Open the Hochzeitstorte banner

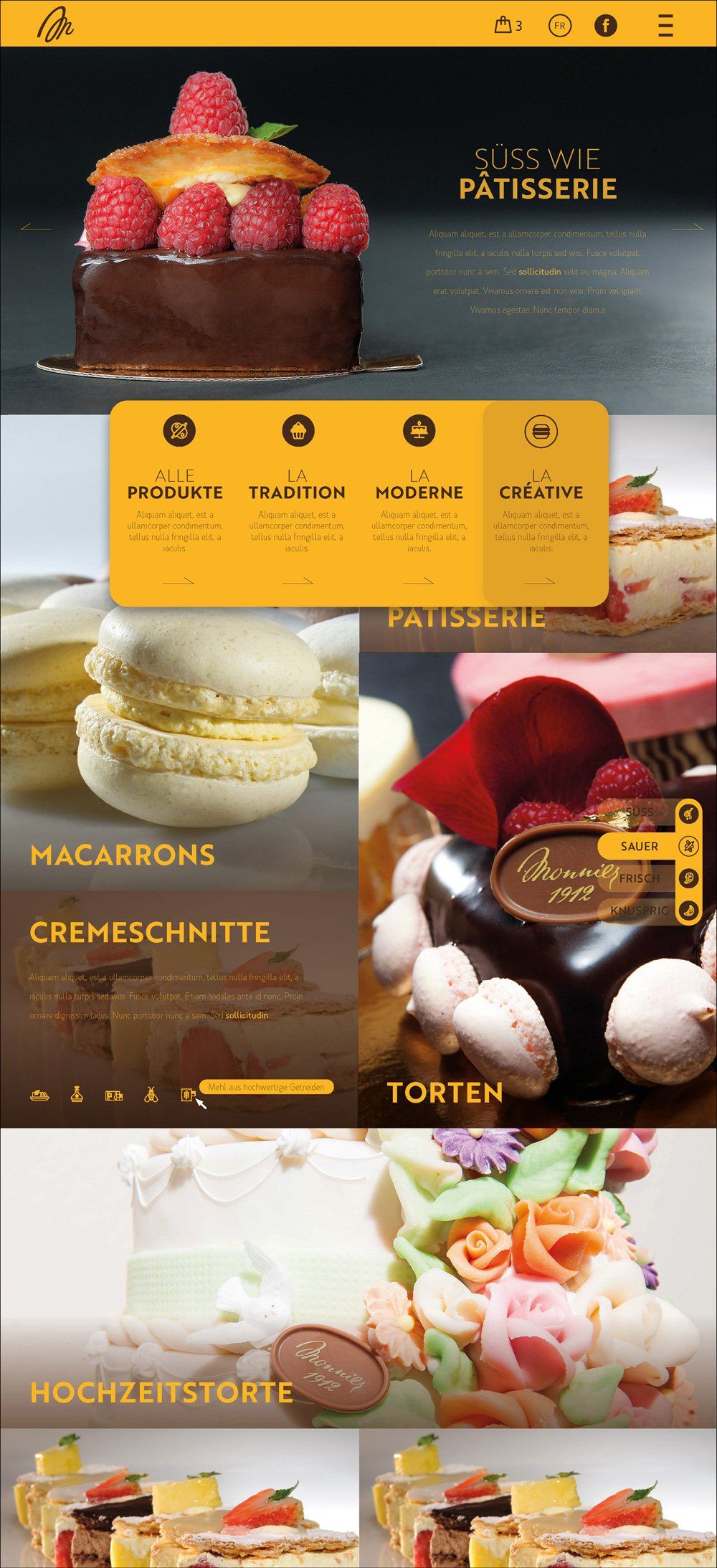[x=161, y=1392]
